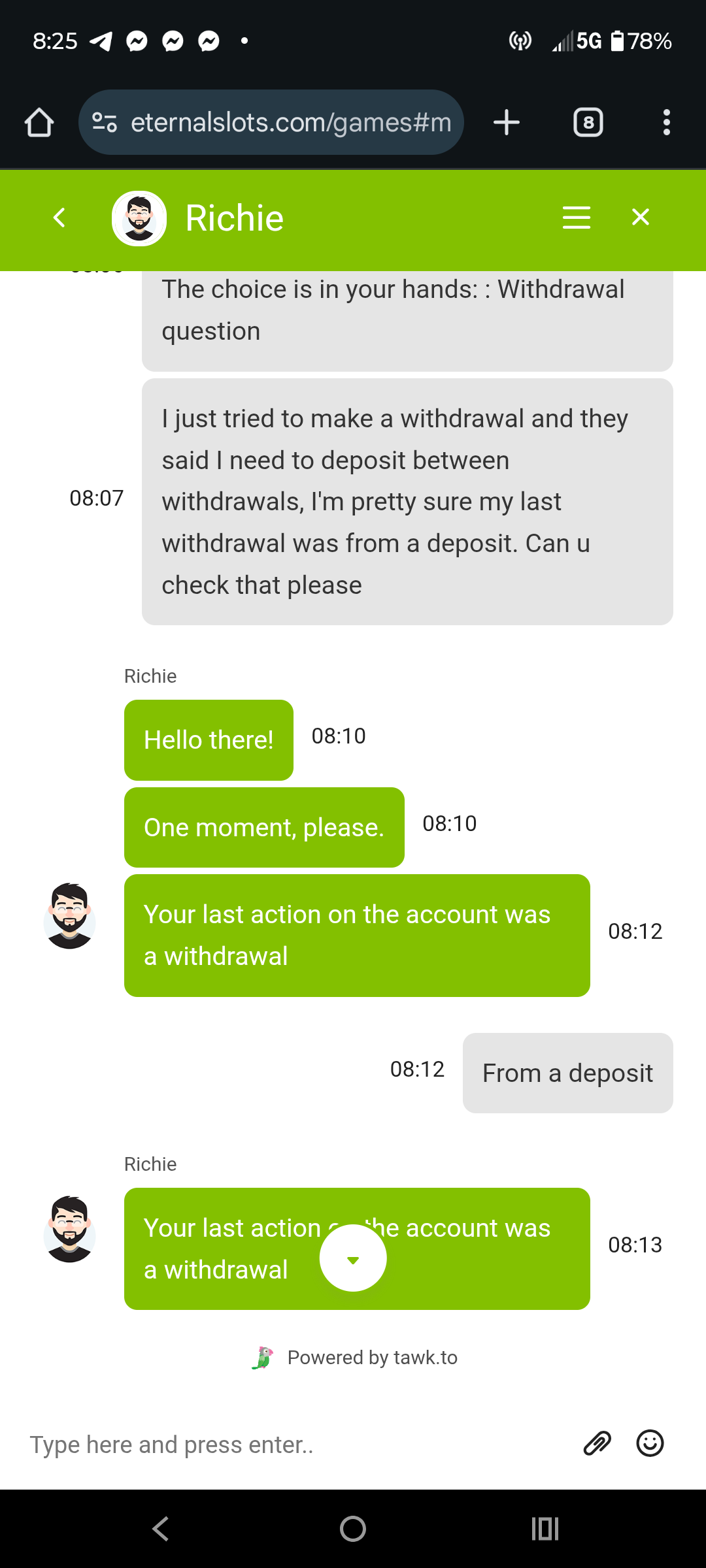
Task: Open a new browser tab
Action: [507, 122]
